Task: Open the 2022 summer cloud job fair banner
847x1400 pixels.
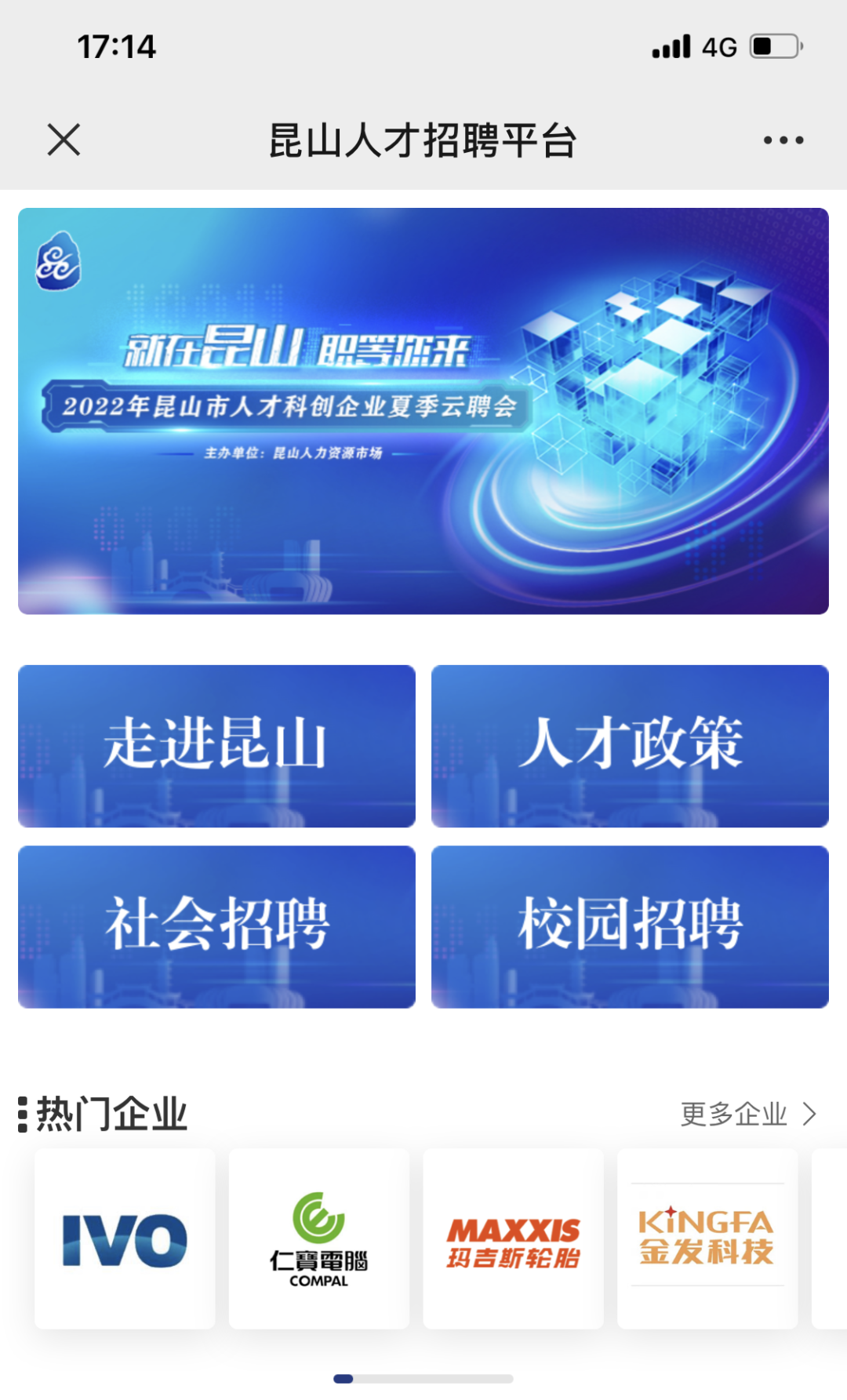Action: tap(423, 410)
